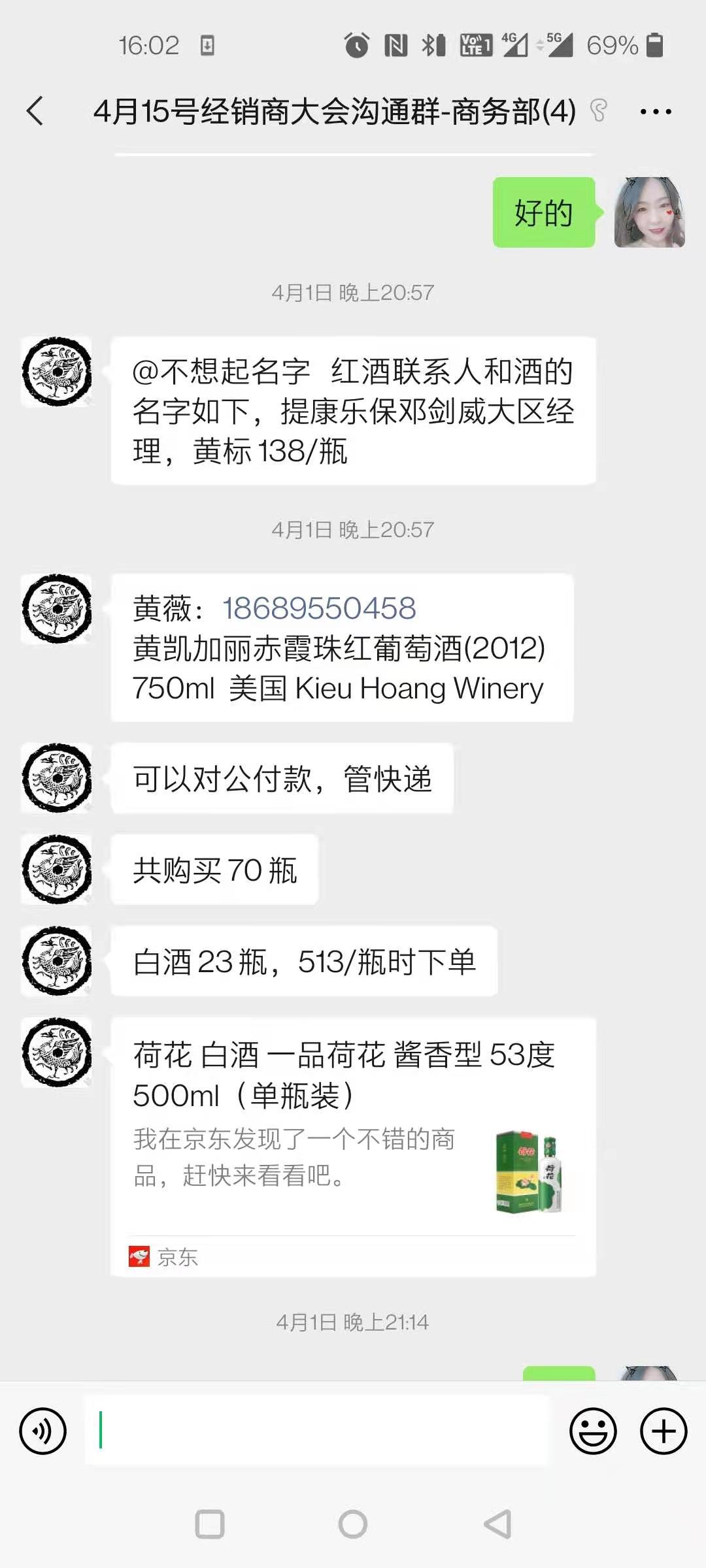Open the plus attachment menu
706x1568 pixels.
pyautogui.click(x=663, y=1431)
